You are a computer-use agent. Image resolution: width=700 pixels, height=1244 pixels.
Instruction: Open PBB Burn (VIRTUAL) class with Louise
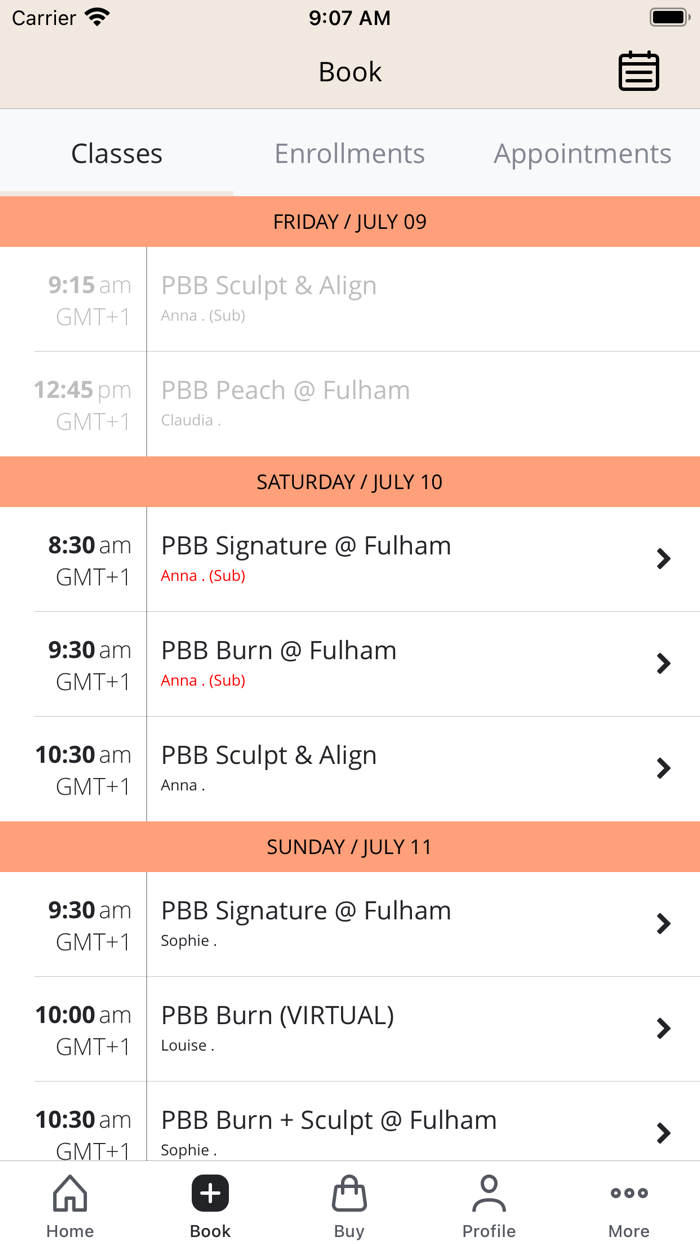click(400, 1028)
